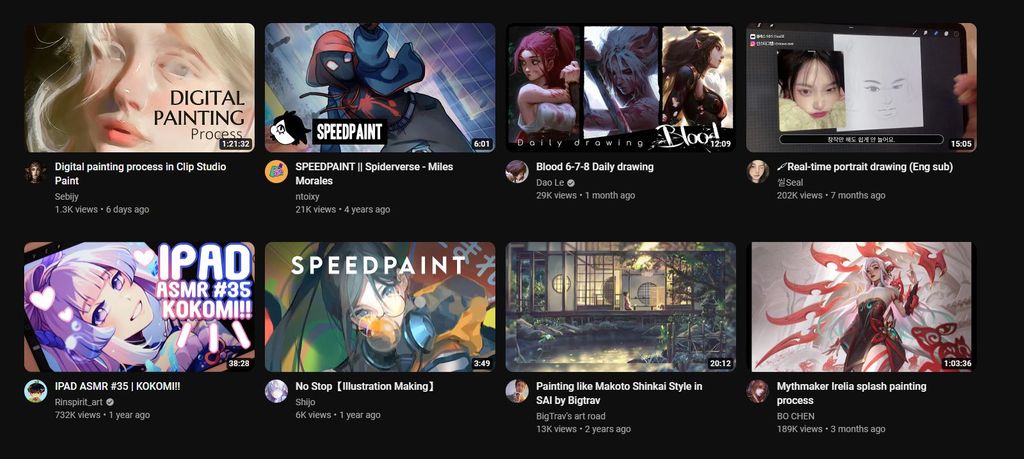This screenshot has height=459, width=1024.
Task: Play the Spiderverse Miles Morales speedpaint video
Action: pos(380,87)
